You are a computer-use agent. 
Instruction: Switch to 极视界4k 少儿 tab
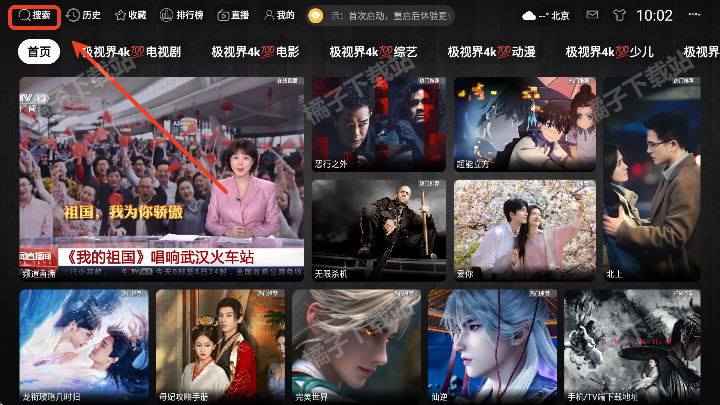coord(608,52)
